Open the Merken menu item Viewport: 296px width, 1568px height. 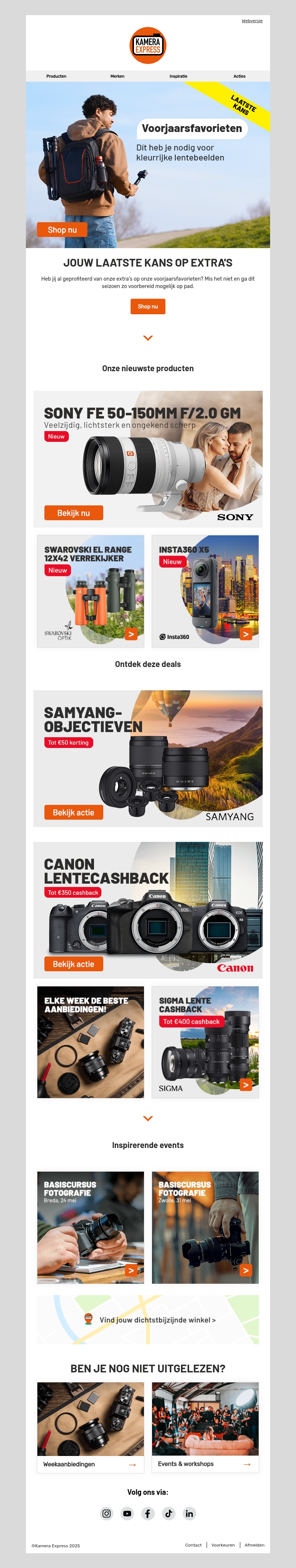pyautogui.click(x=117, y=76)
